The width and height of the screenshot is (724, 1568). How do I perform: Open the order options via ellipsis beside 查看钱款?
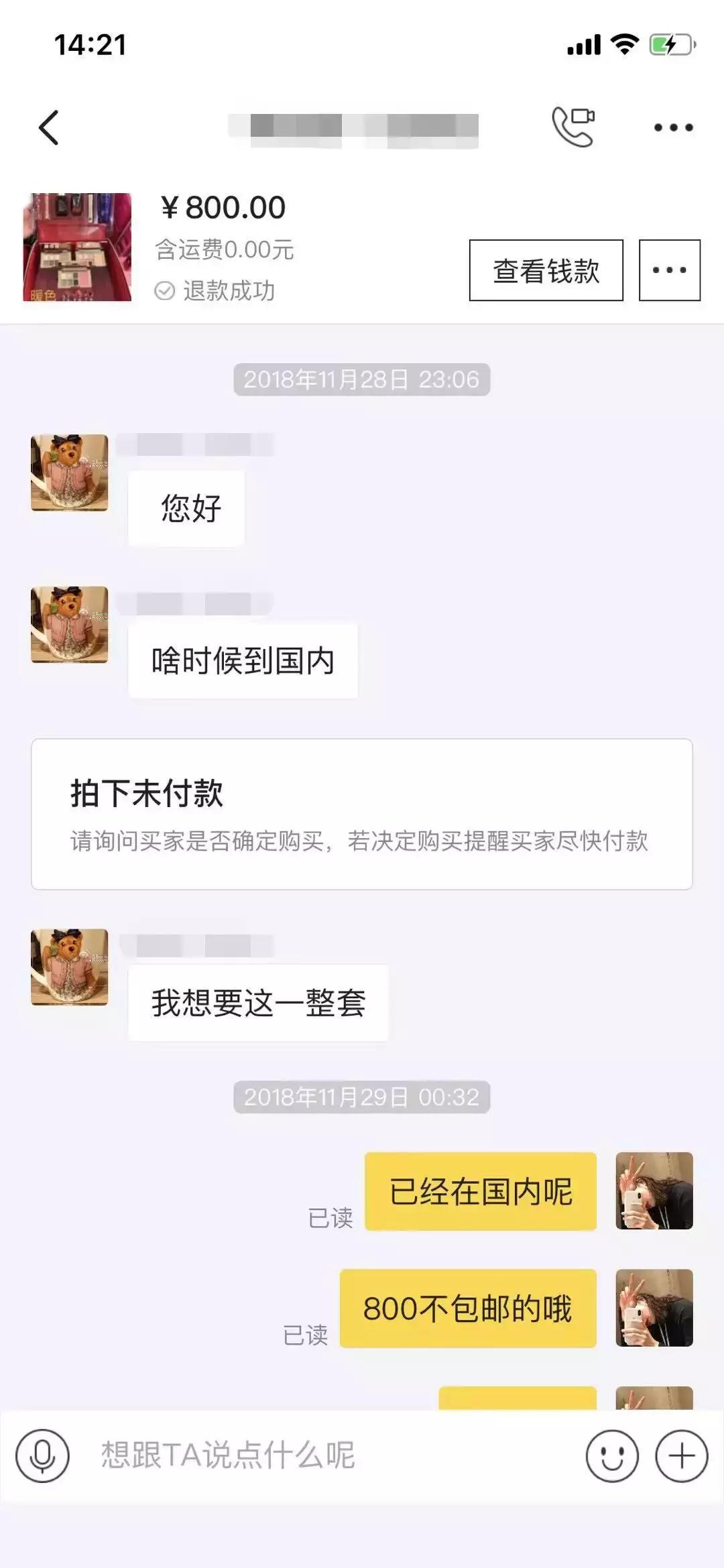[668, 272]
